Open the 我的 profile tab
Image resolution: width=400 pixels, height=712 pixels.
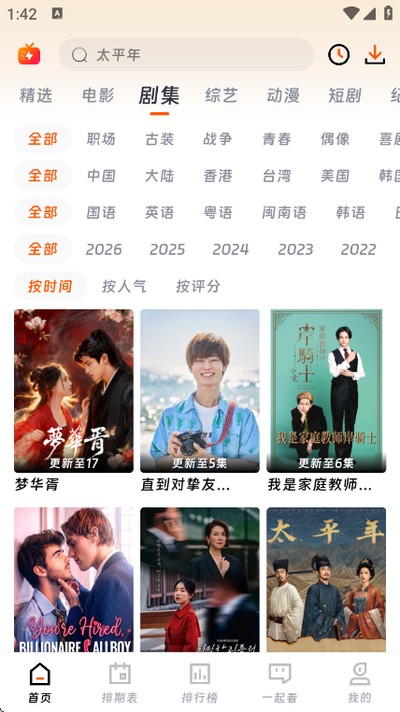coord(360,683)
